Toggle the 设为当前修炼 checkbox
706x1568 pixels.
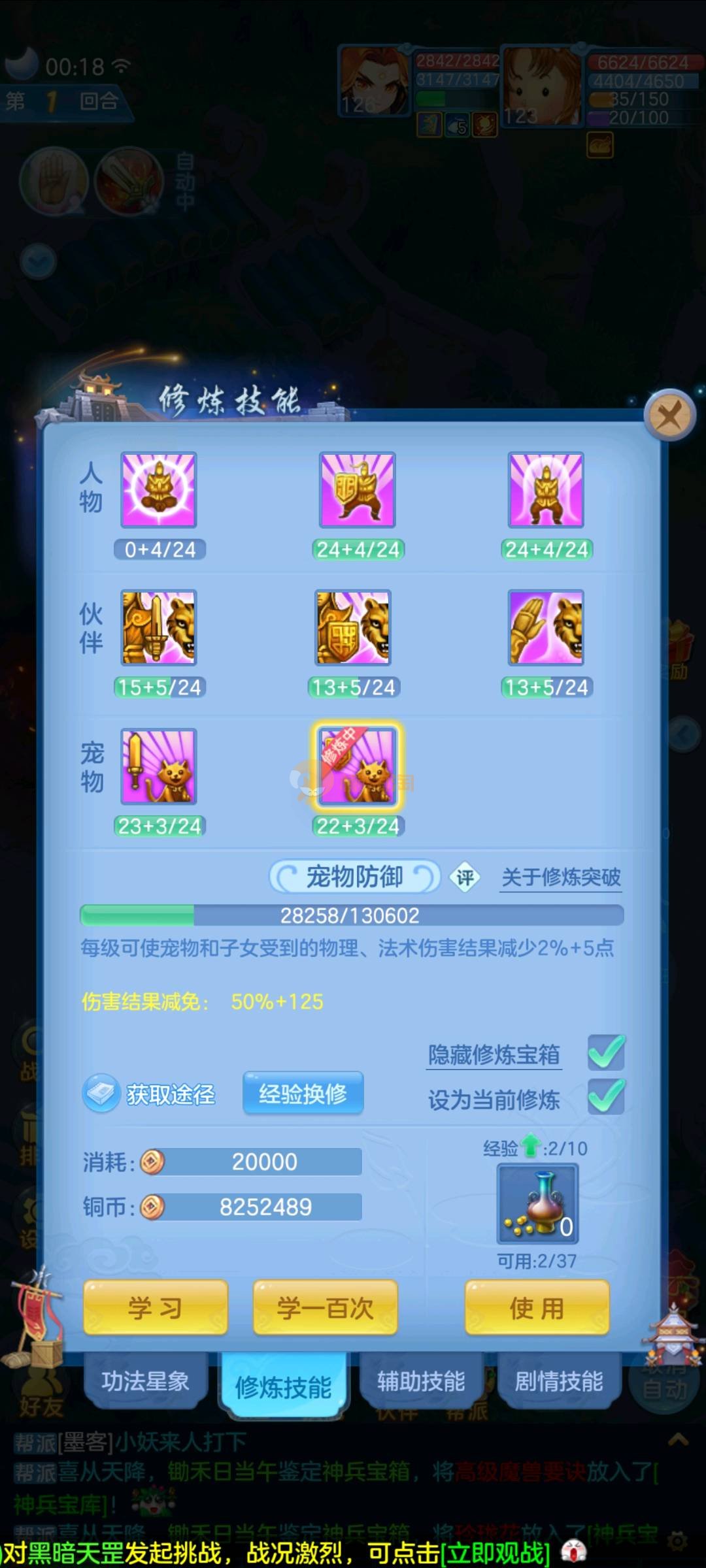pyautogui.click(x=606, y=1097)
